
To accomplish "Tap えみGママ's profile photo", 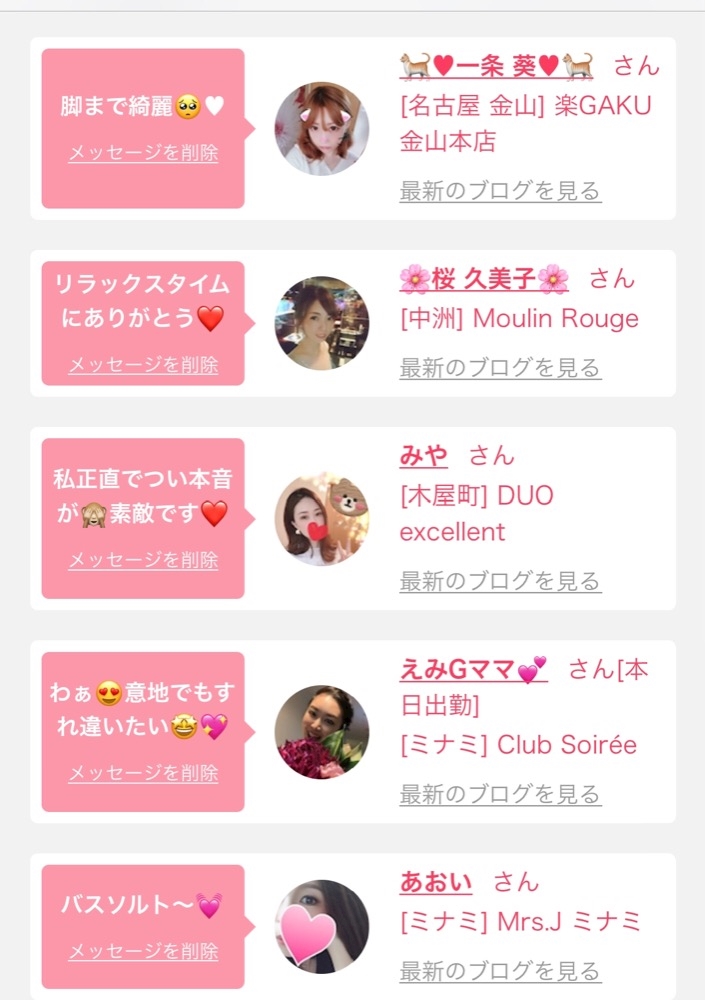I will pos(322,732).
